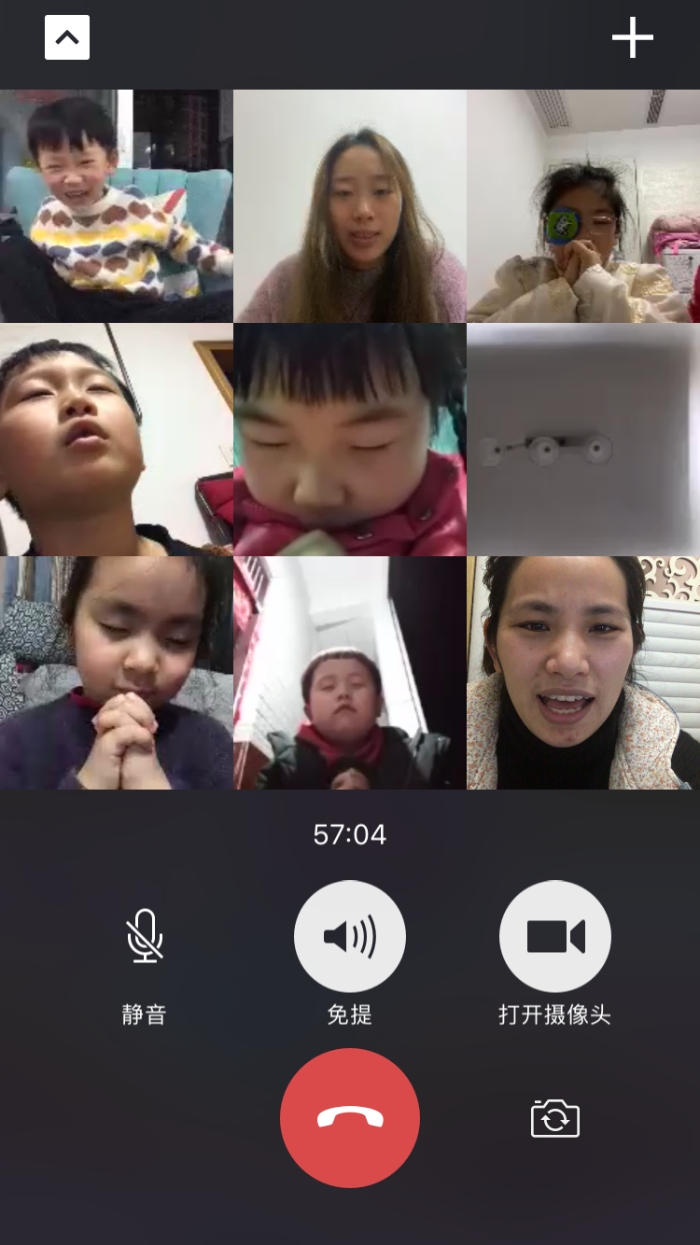The image size is (700, 1245).
Task: Add a participant with the plus icon
Action: click(x=632, y=38)
